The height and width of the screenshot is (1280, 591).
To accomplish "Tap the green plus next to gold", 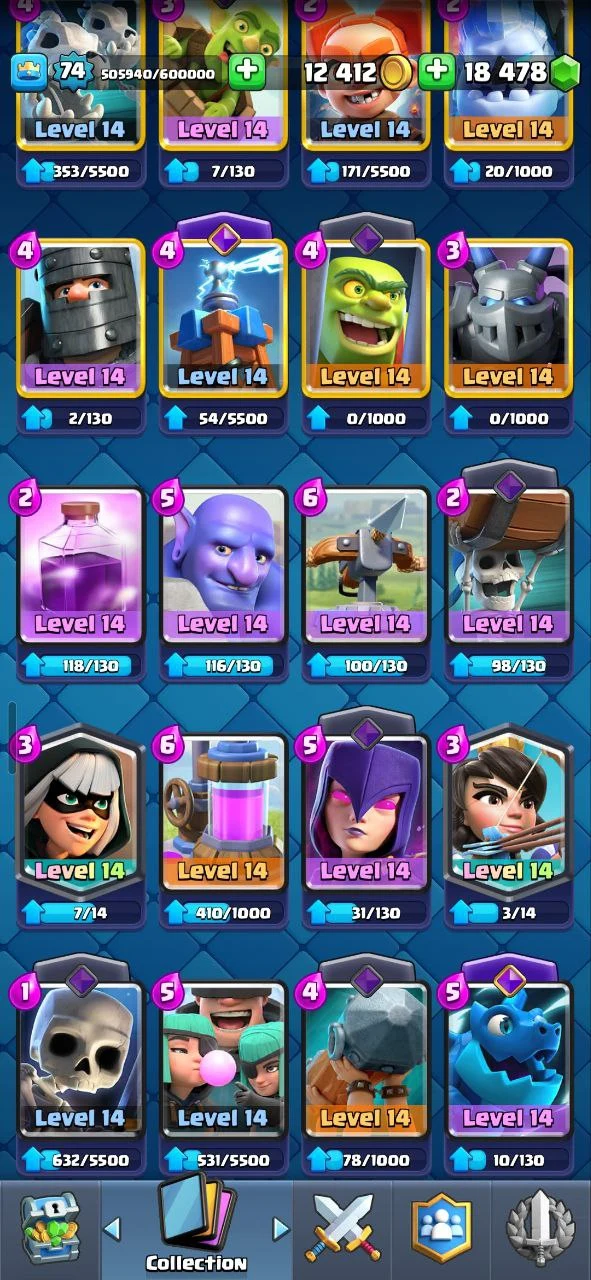I will tap(248, 72).
